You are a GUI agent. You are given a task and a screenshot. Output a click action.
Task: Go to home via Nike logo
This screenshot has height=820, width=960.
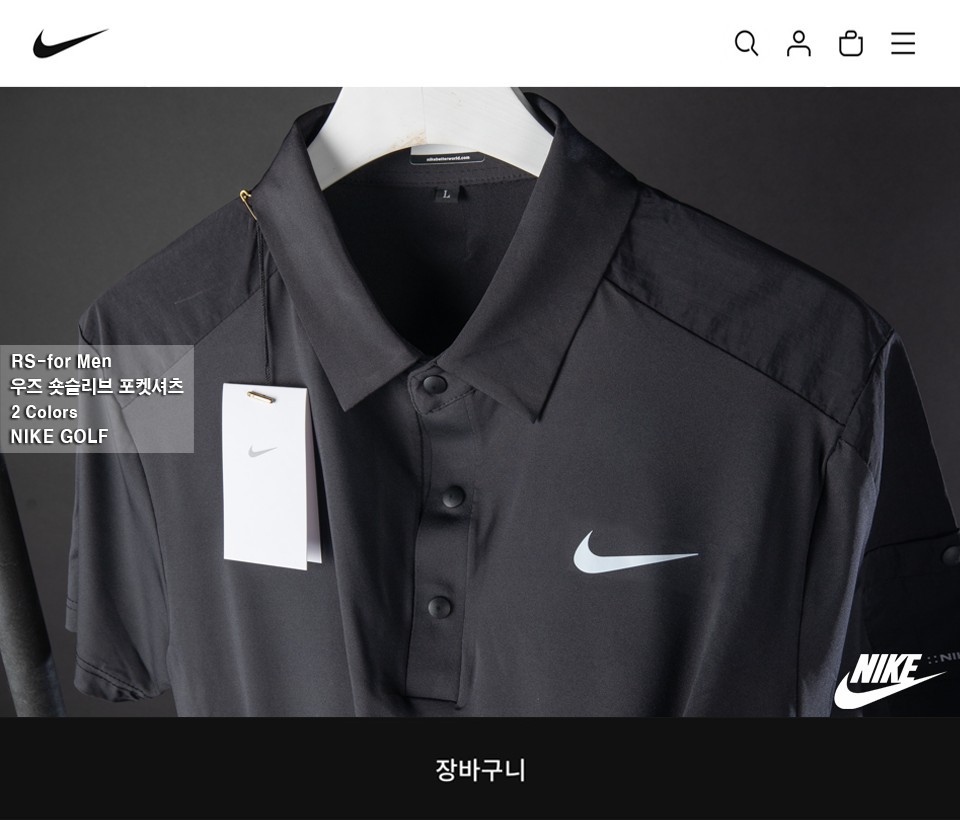[x=70, y=43]
